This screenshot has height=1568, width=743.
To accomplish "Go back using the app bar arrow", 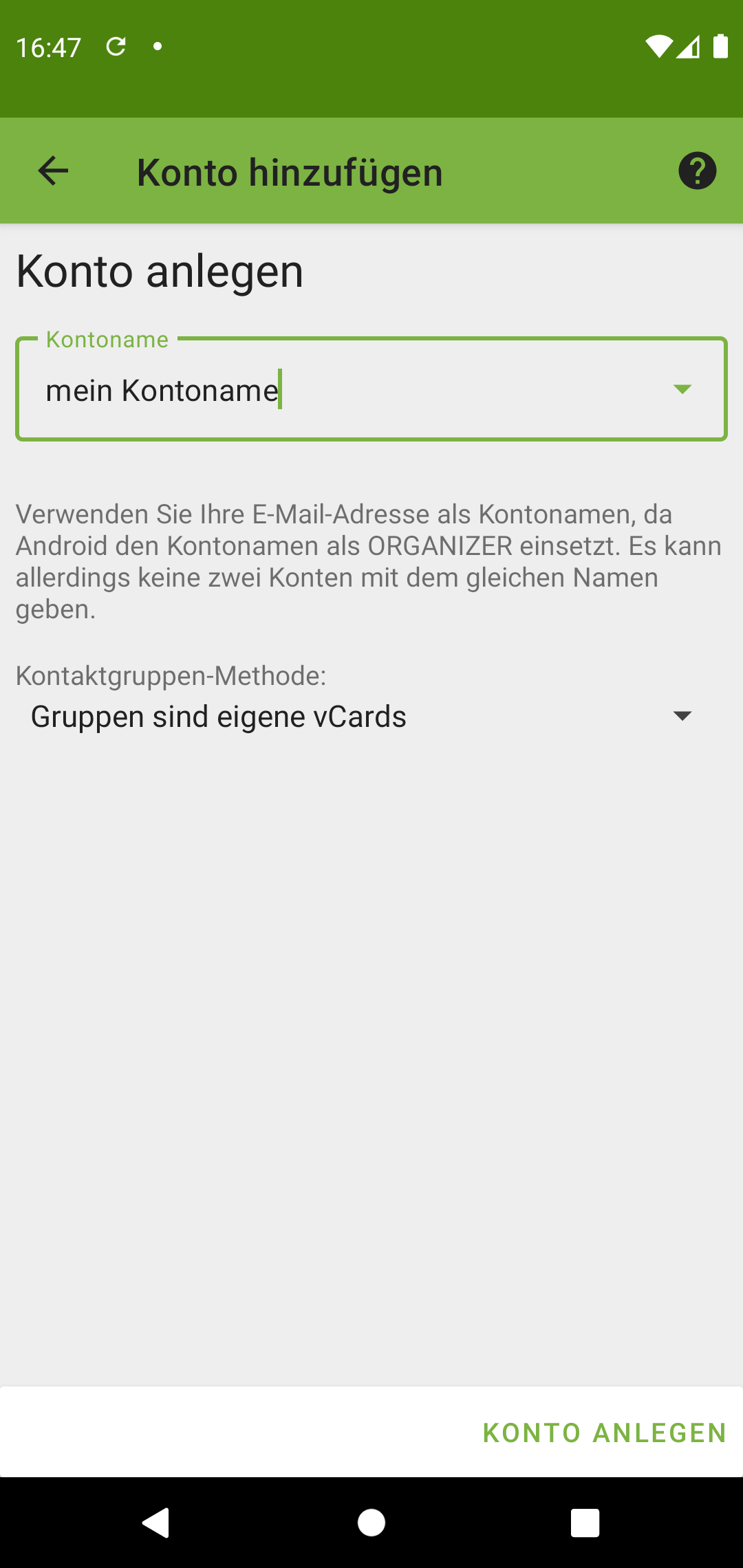I will (53, 171).
